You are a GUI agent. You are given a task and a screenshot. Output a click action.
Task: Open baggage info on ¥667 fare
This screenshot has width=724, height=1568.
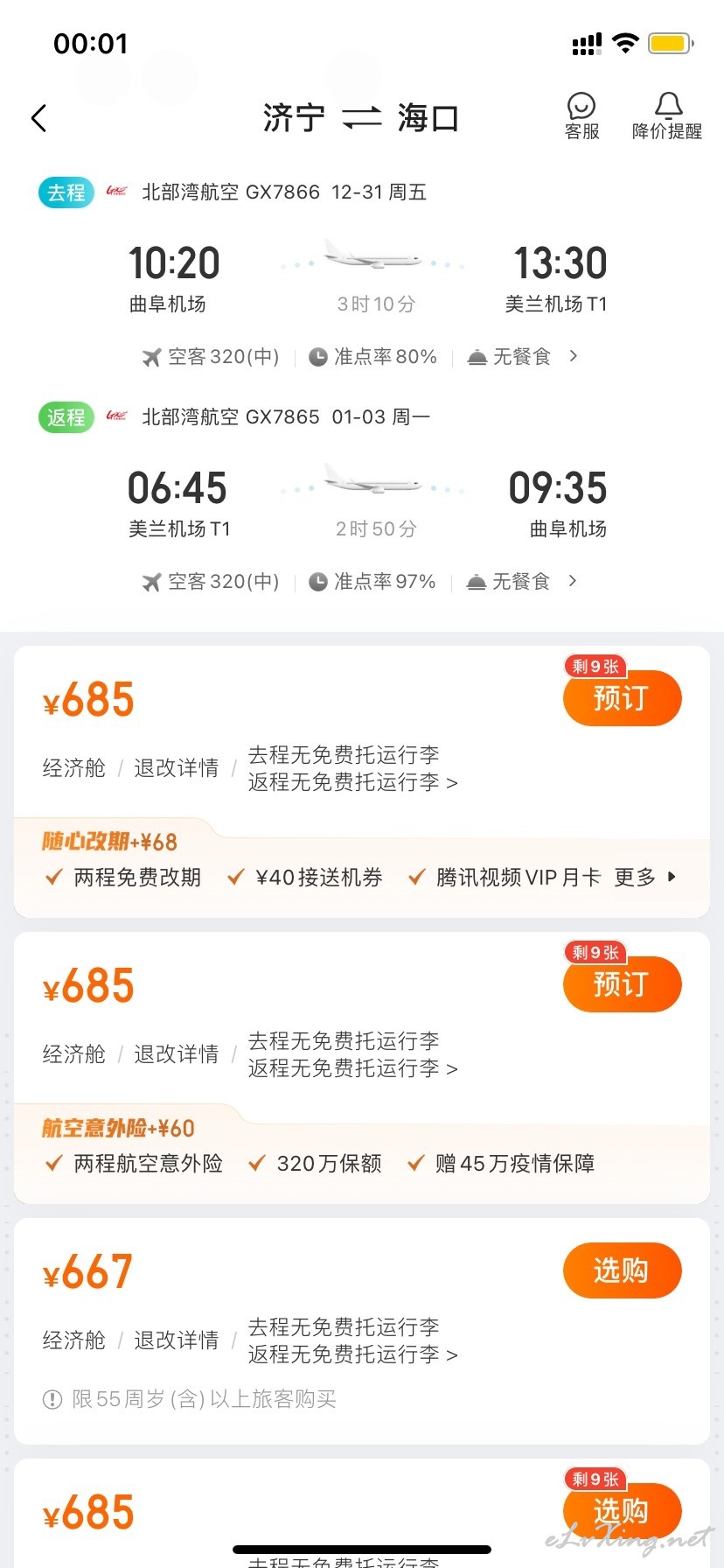point(353,1340)
